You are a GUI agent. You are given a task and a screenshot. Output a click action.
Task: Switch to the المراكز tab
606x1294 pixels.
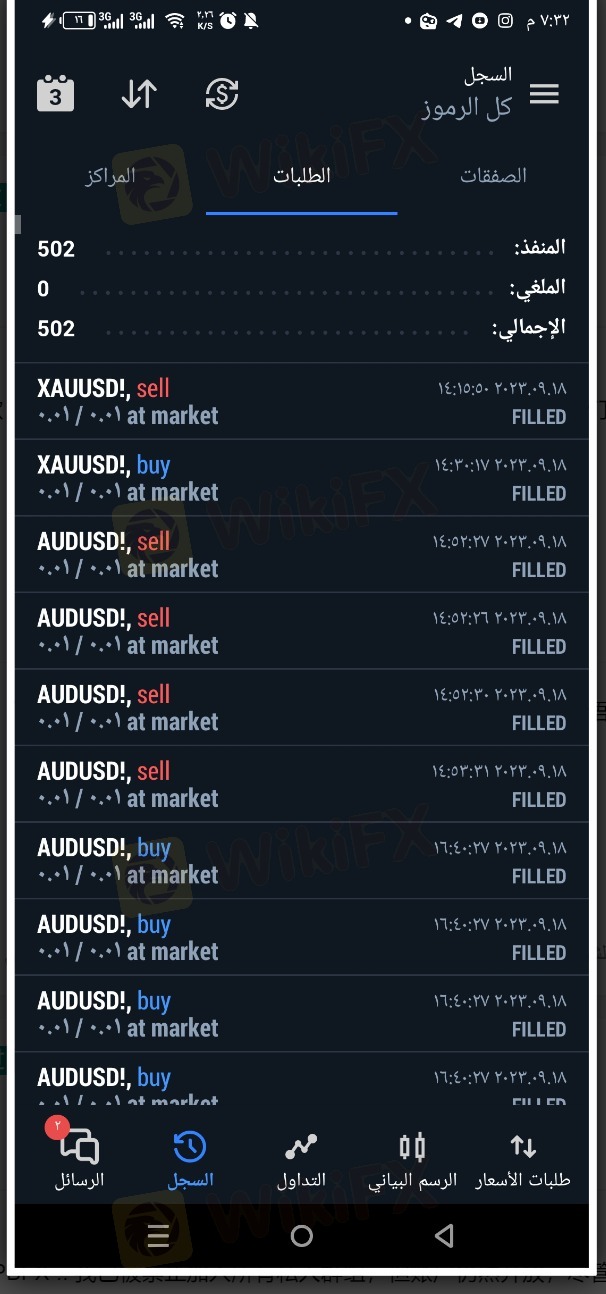pyautogui.click(x=110, y=176)
